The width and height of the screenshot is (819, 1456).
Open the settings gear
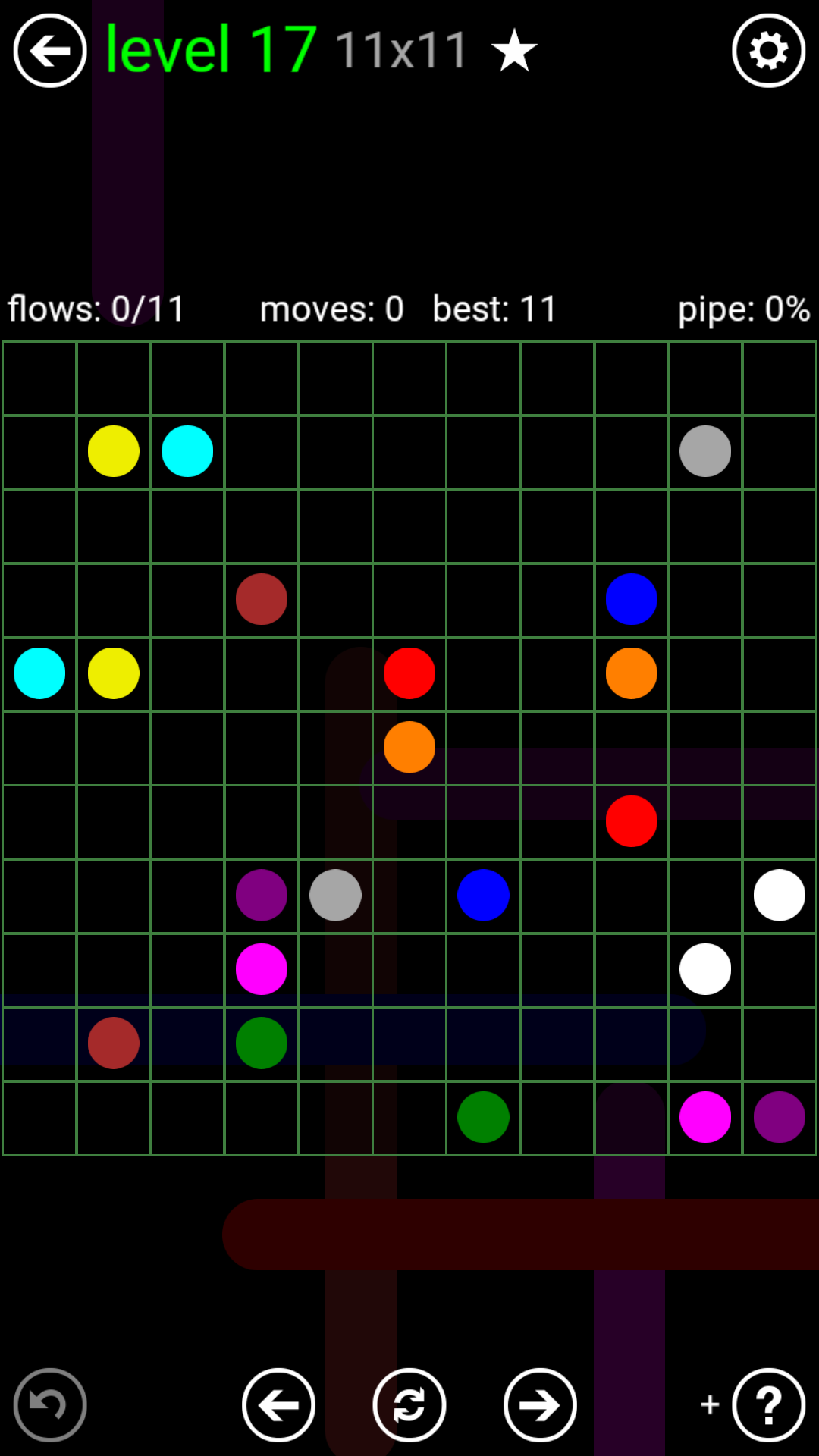(x=768, y=51)
